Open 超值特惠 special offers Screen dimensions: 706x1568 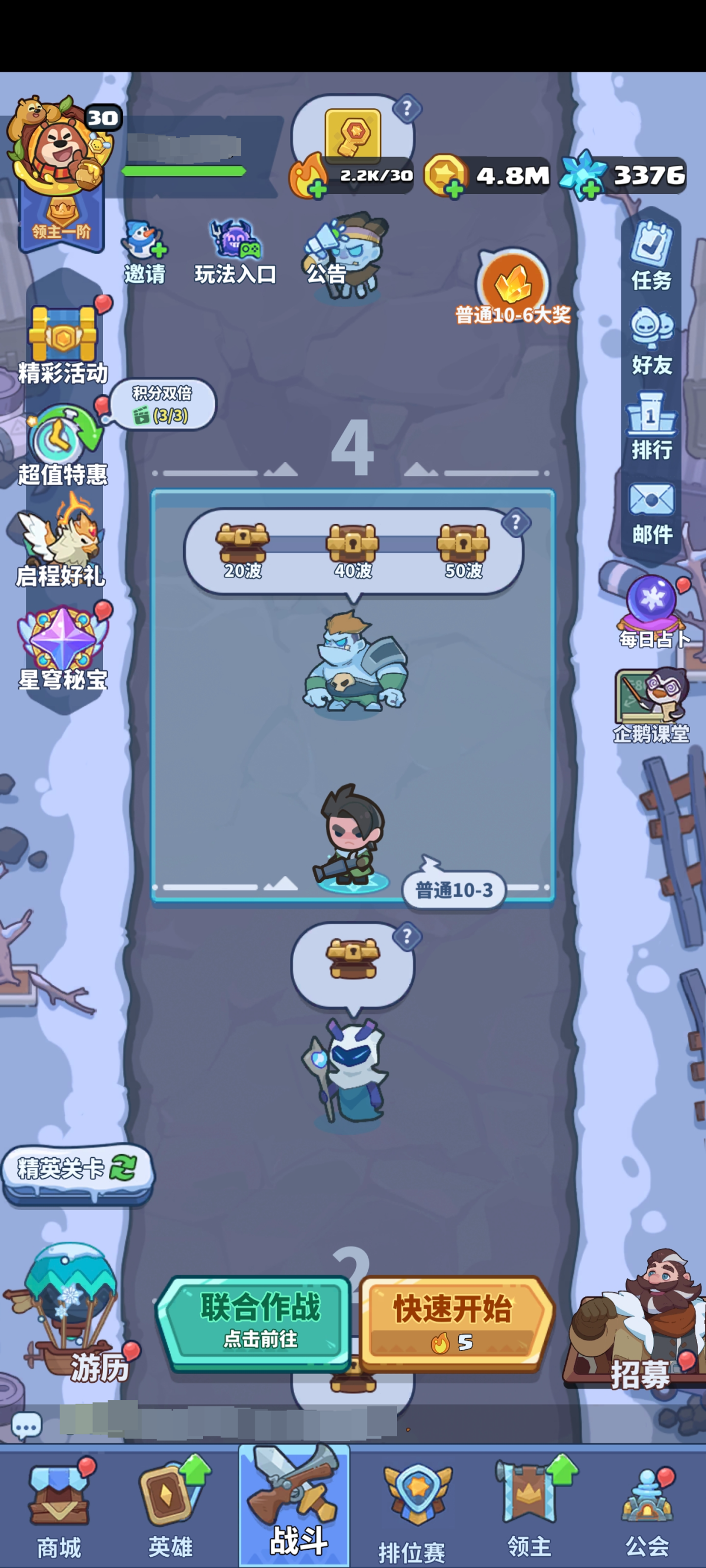tap(62, 447)
